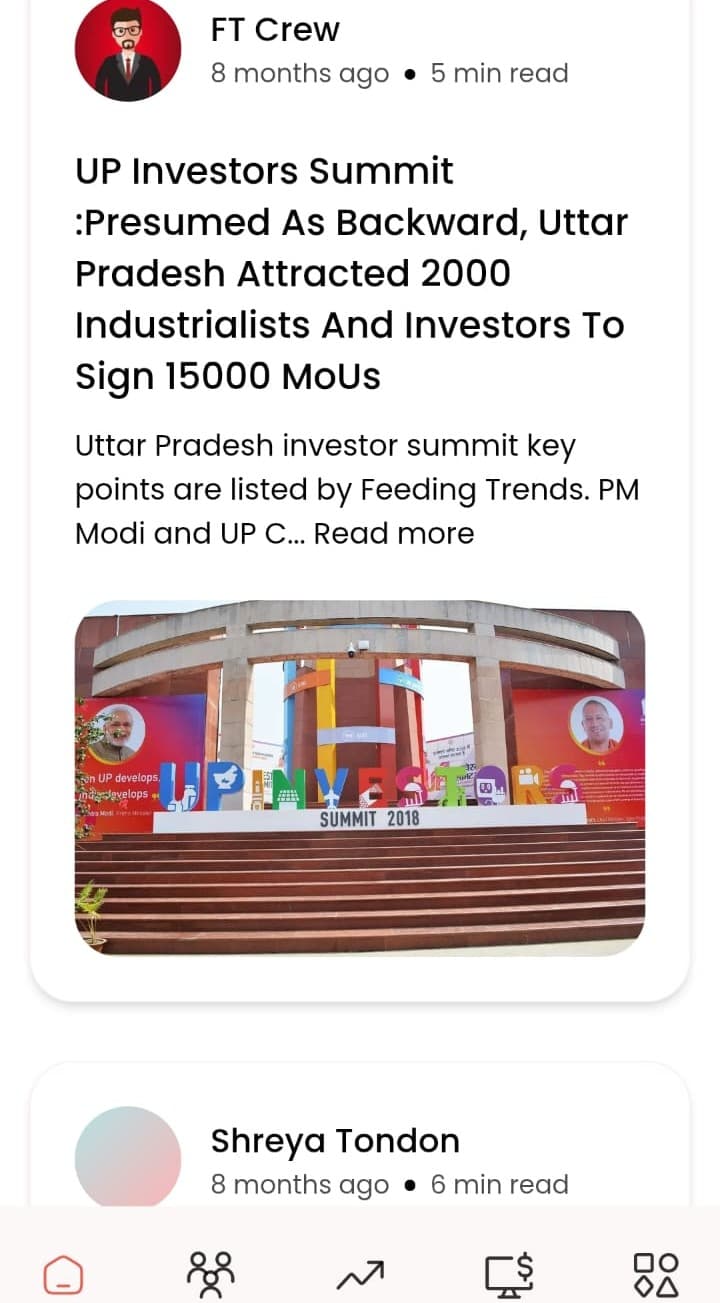
Task: Open the categories shapes tab
Action: click(x=656, y=1274)
